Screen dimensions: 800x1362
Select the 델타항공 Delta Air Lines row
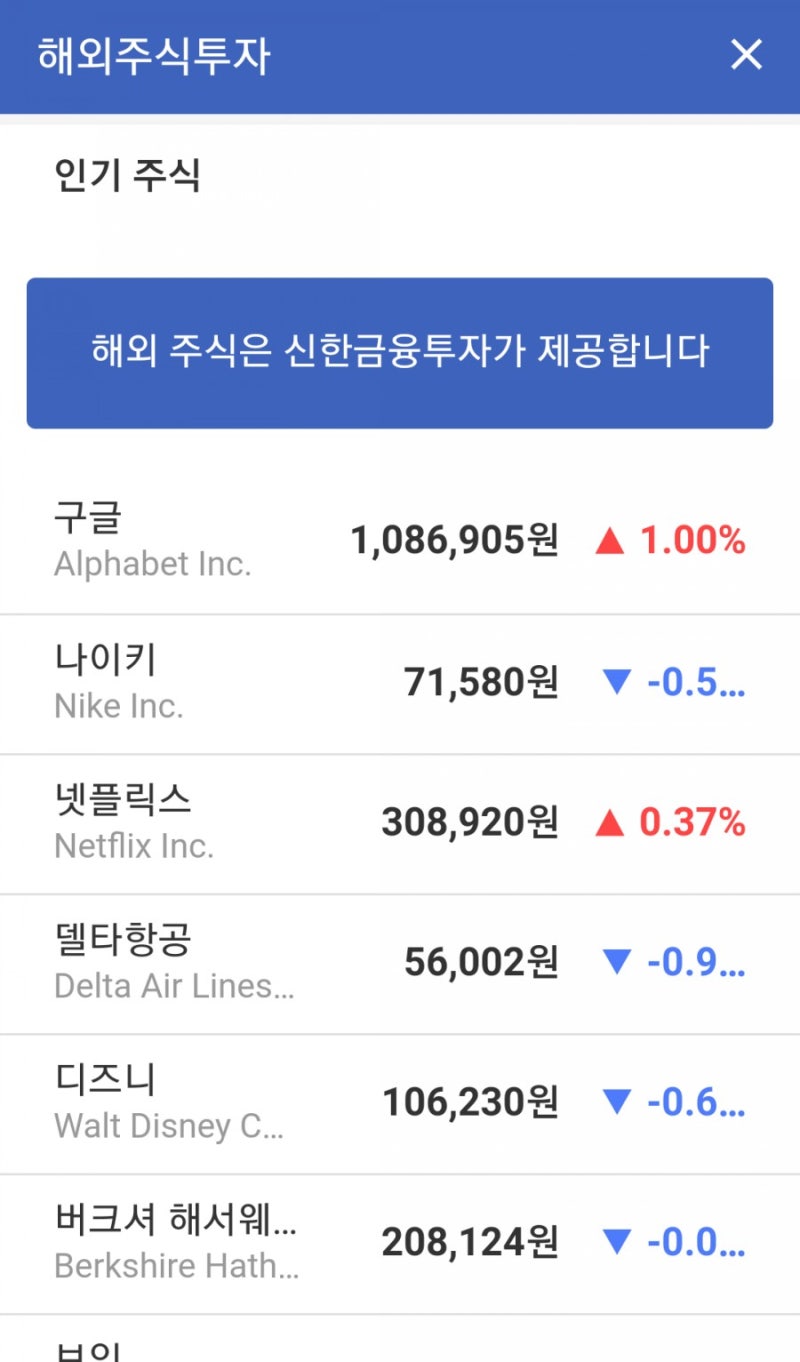[400, 965]
